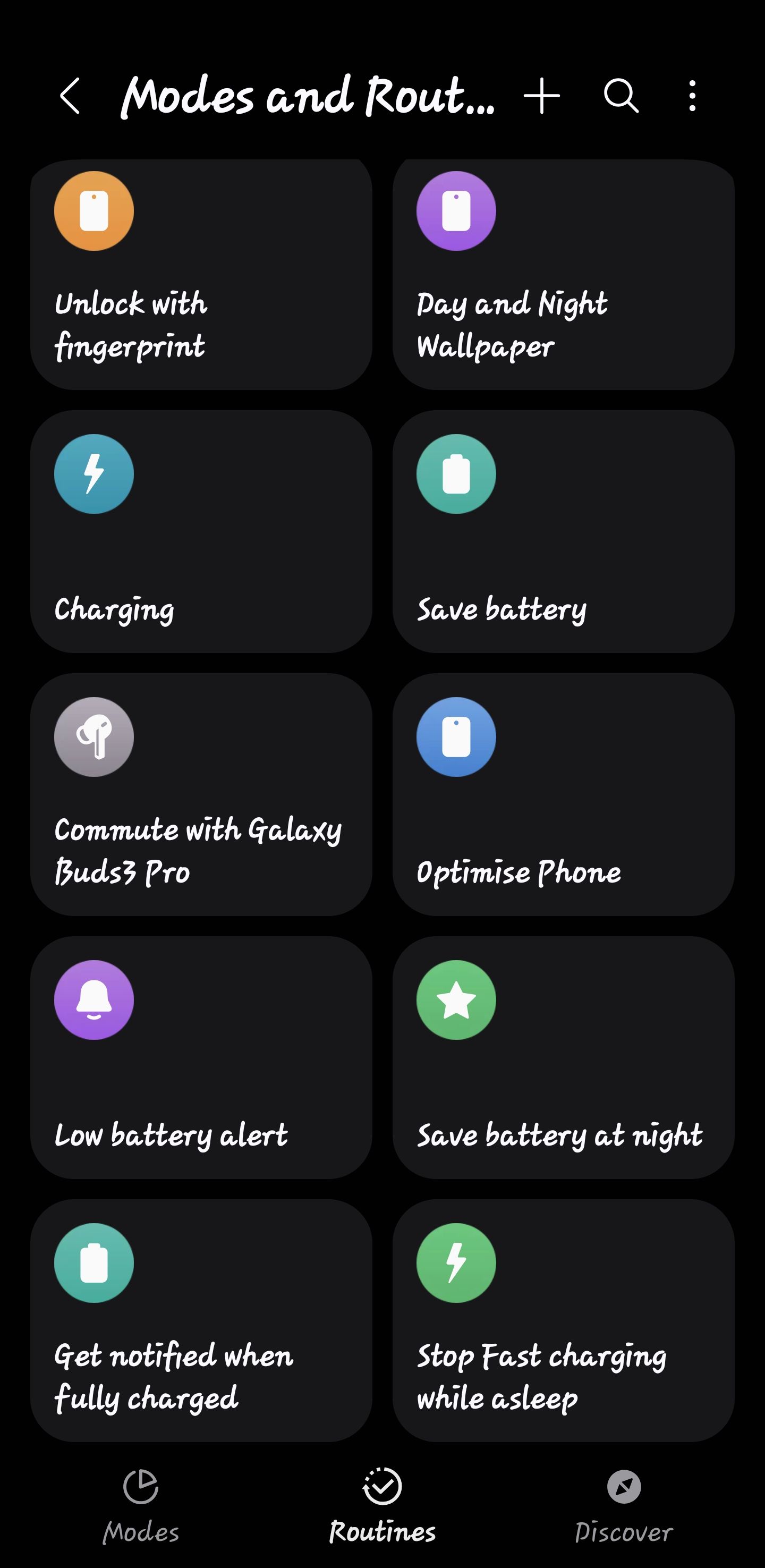
Task: Open the Routines tab
Action: click(x=382, y=1510)
